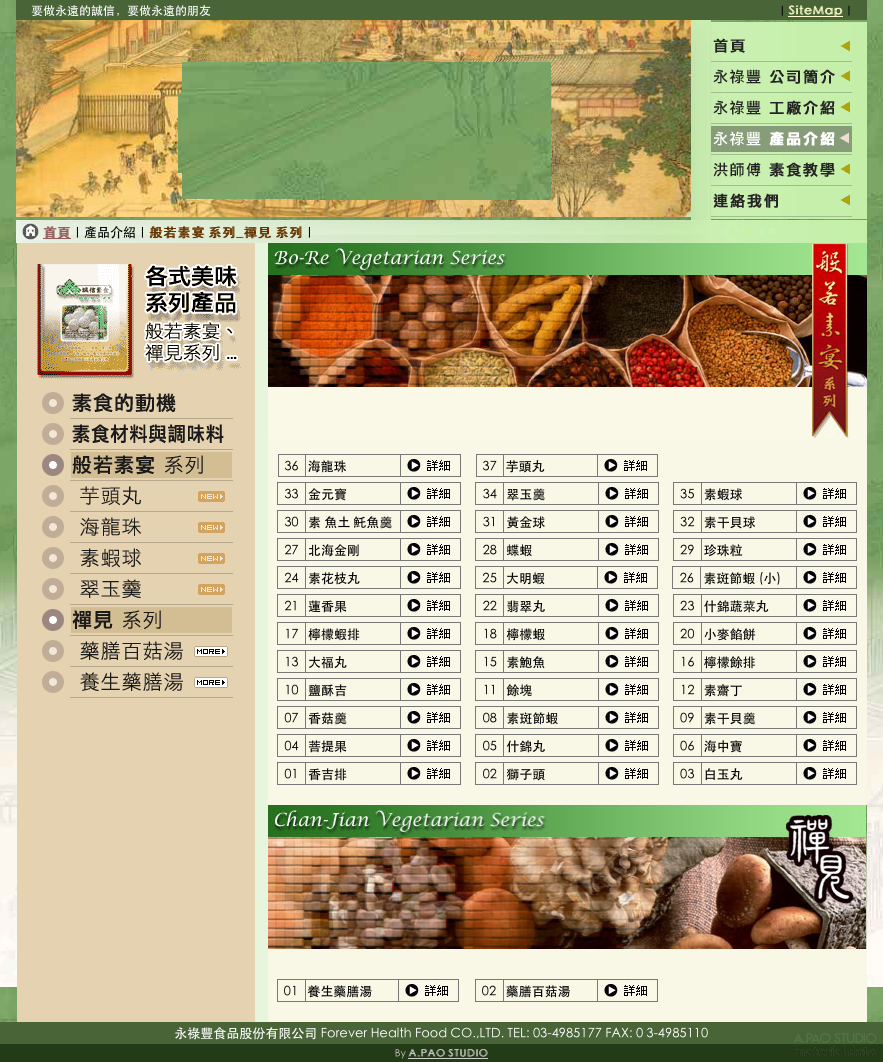Go to 首頁 in the right menu
883x1062 pixels.
point(781,46)
